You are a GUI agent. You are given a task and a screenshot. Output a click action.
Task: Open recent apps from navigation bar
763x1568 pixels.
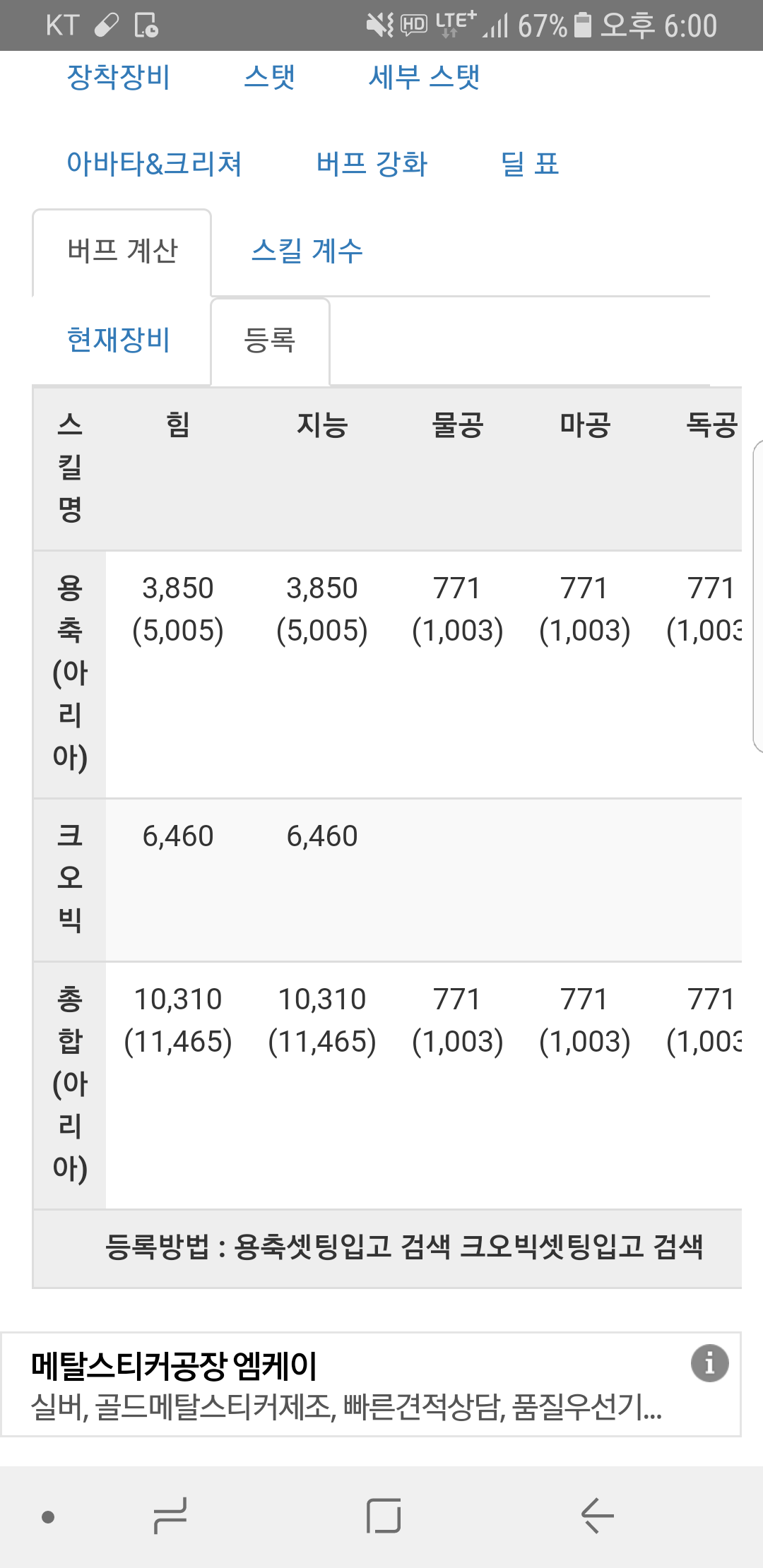pos(170,1516)
